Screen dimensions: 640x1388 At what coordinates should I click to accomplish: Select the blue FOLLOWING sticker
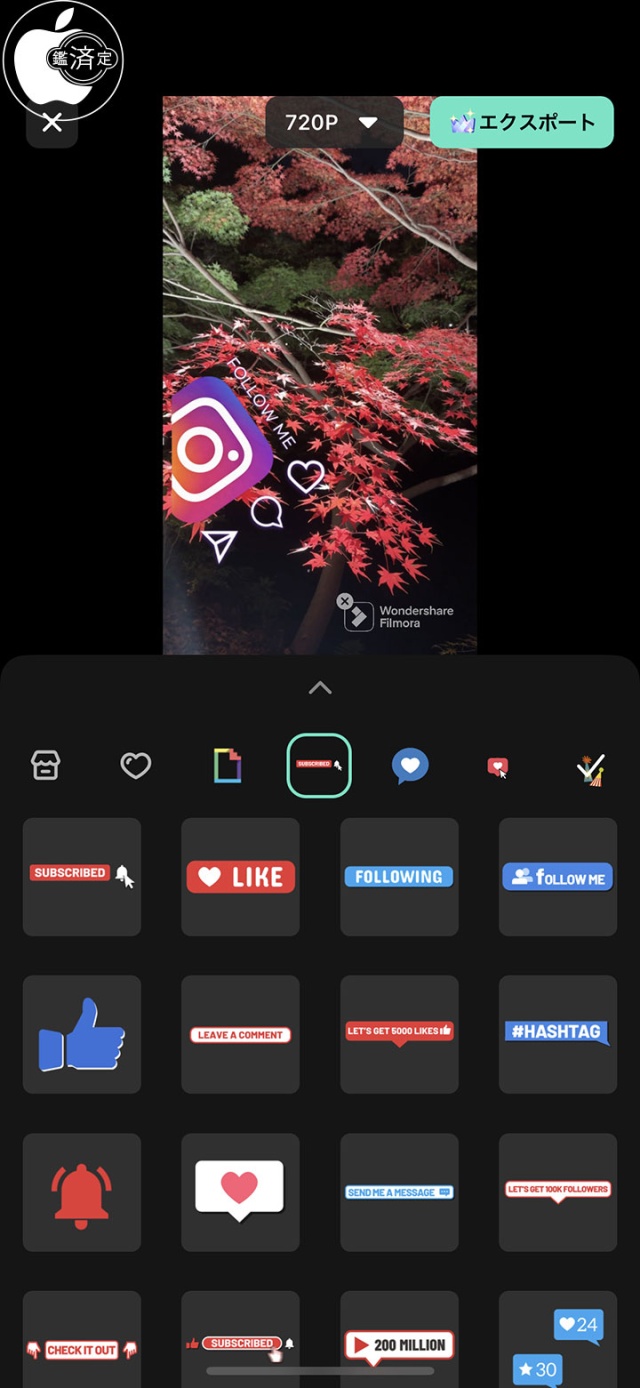click(x=399, y=876)
